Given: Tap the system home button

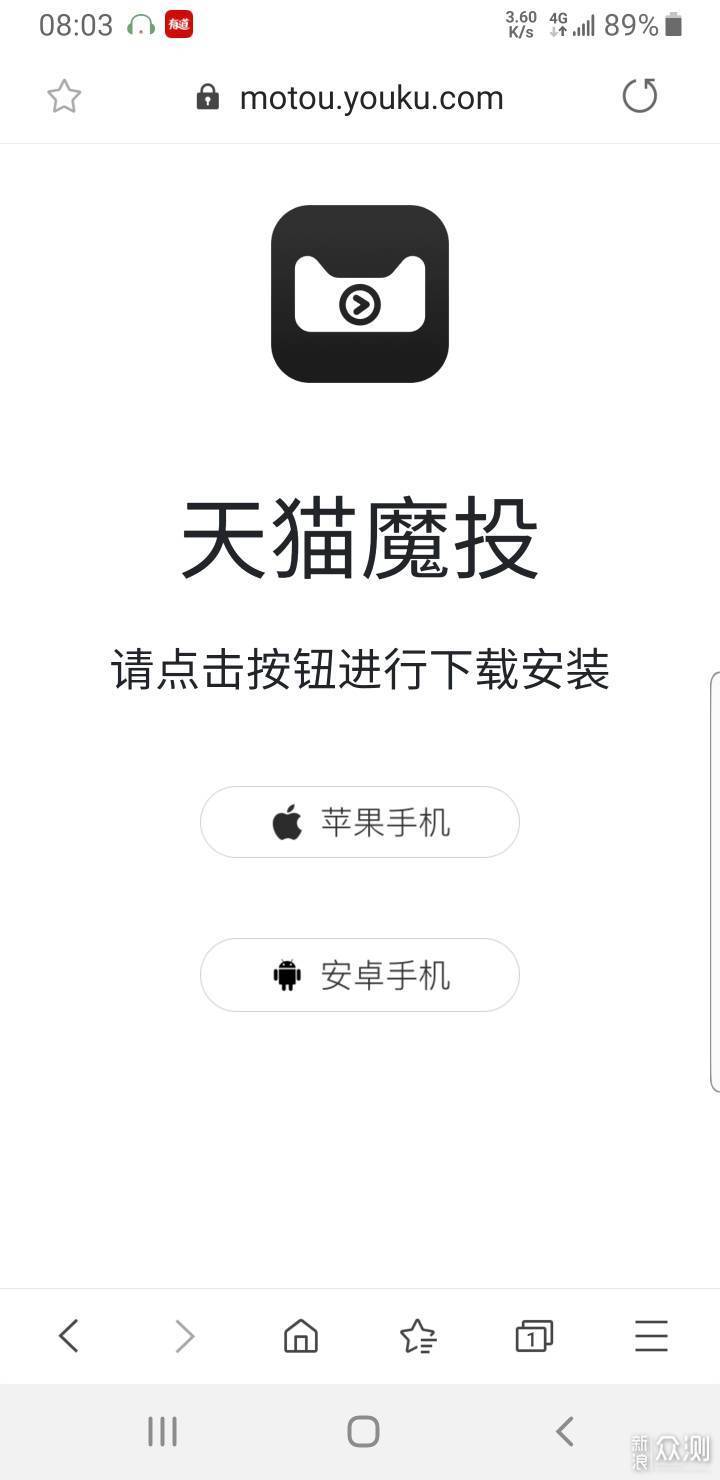Looking at the screenshot, I should [x=363, y=1431].
